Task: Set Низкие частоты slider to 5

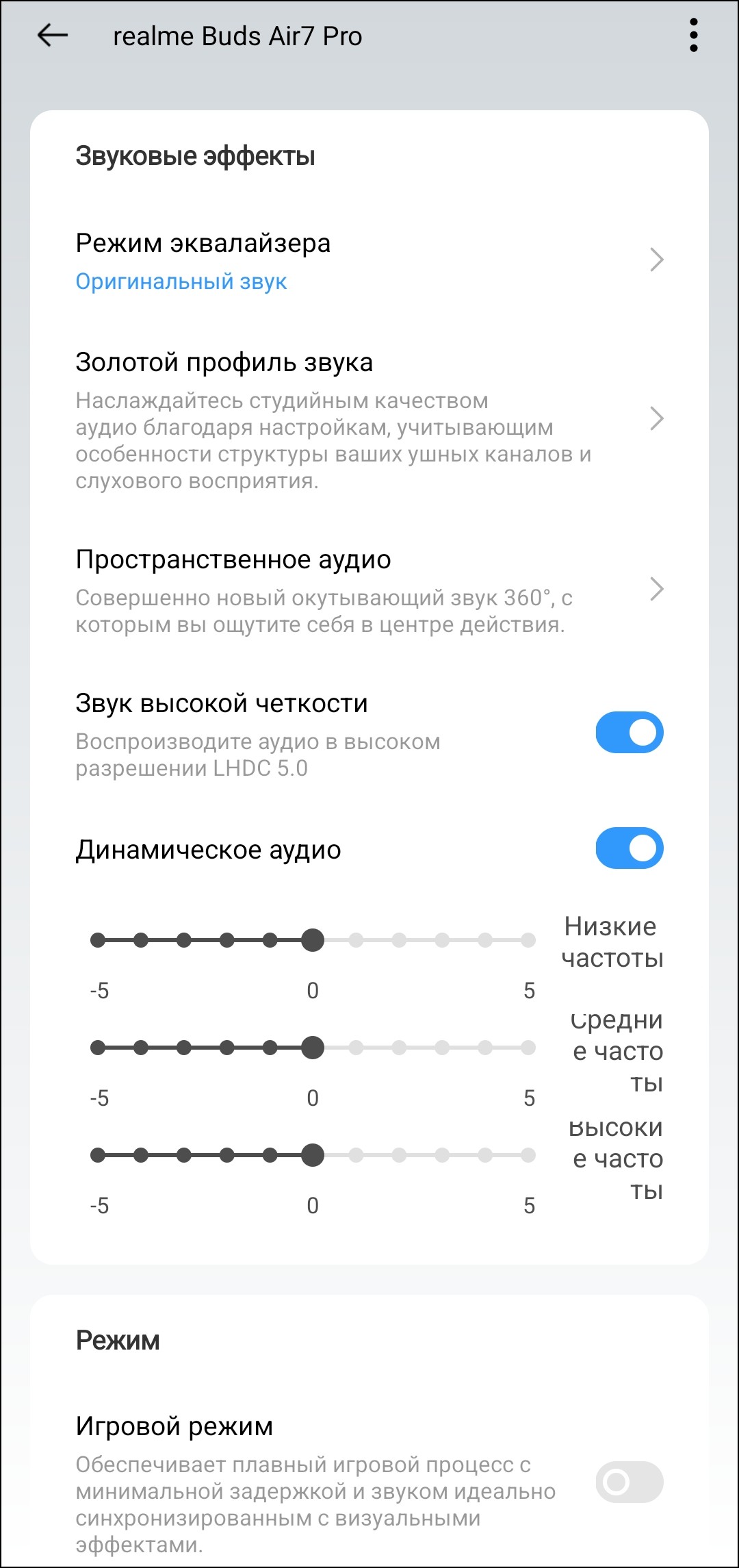Action: click(528, 940)
